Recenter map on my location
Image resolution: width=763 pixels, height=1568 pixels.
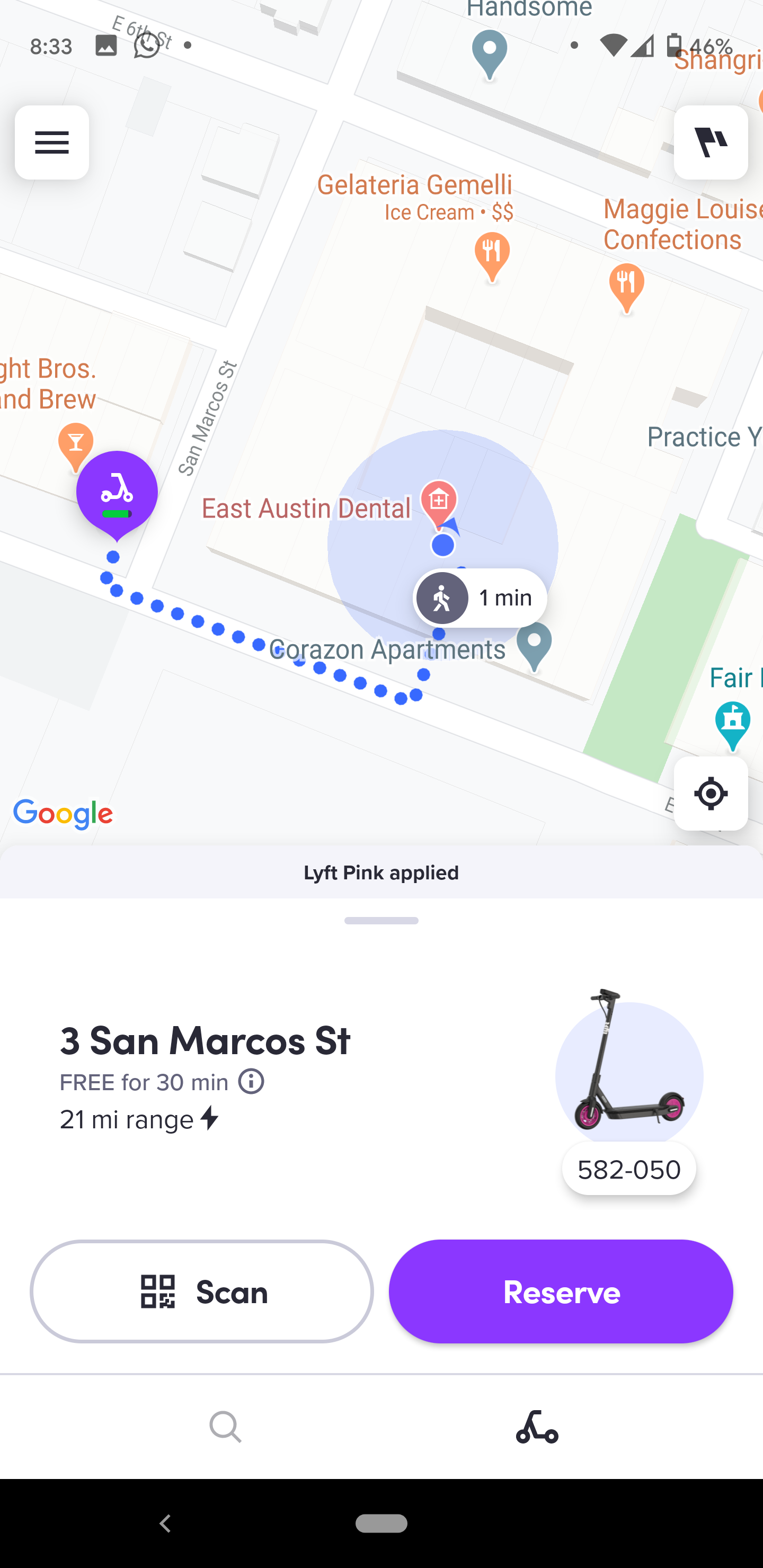(x=710, y=793)
